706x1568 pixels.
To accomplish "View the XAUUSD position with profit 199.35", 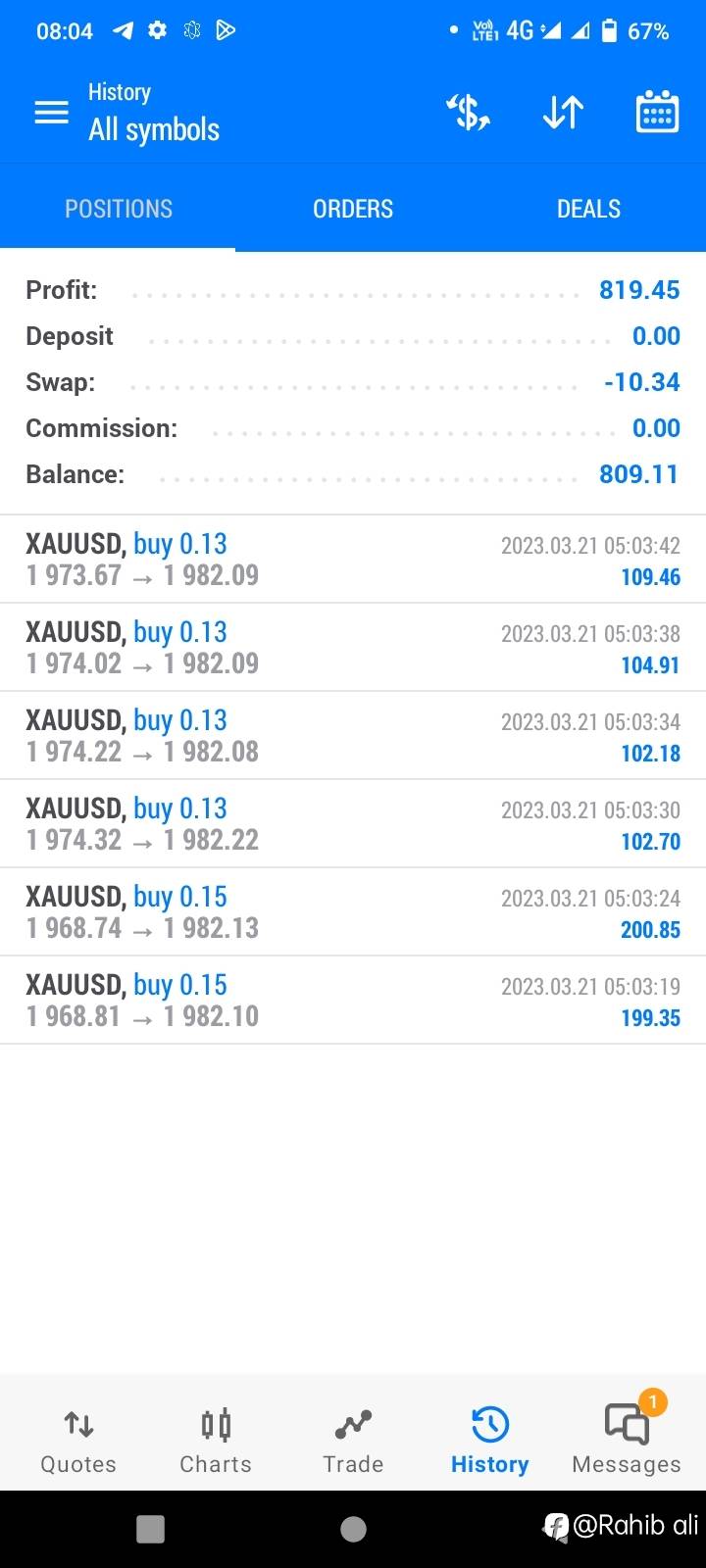I will pyautogui.click(x=353, y=1001).
